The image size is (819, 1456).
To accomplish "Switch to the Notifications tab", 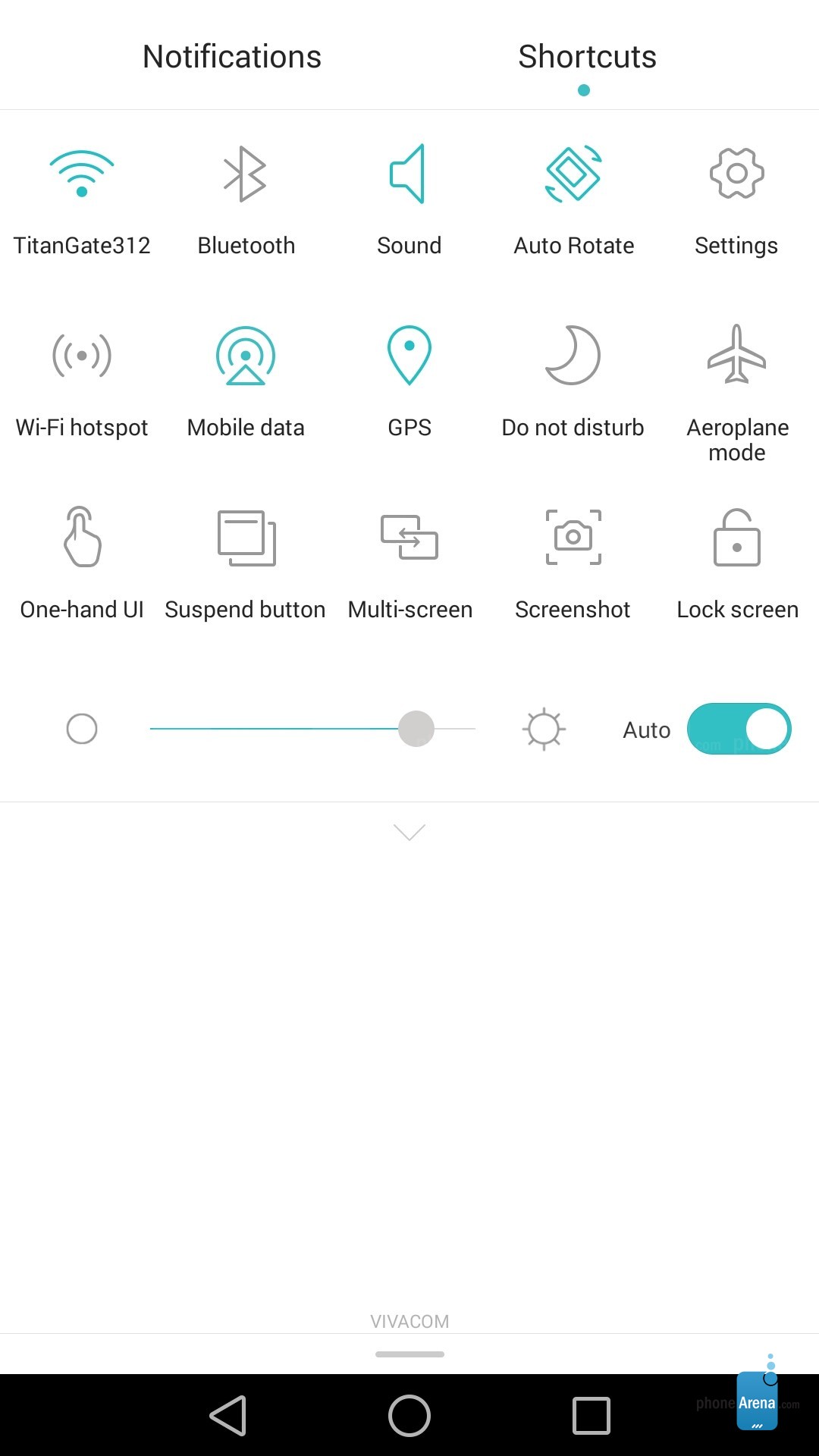I will tap(232, 57).
